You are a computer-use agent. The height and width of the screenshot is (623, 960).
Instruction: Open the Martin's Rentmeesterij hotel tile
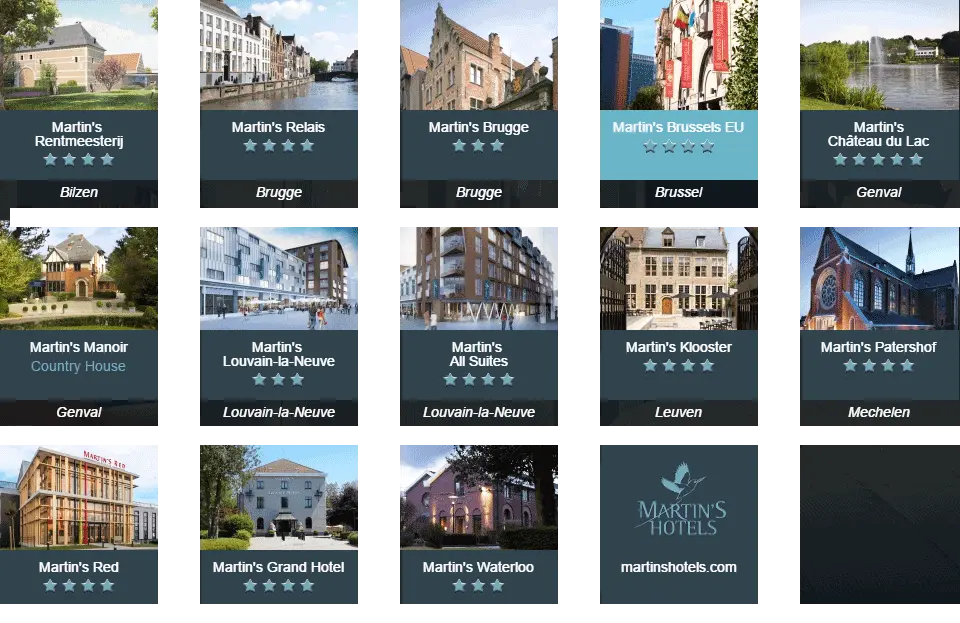click(x=79, y=103)
